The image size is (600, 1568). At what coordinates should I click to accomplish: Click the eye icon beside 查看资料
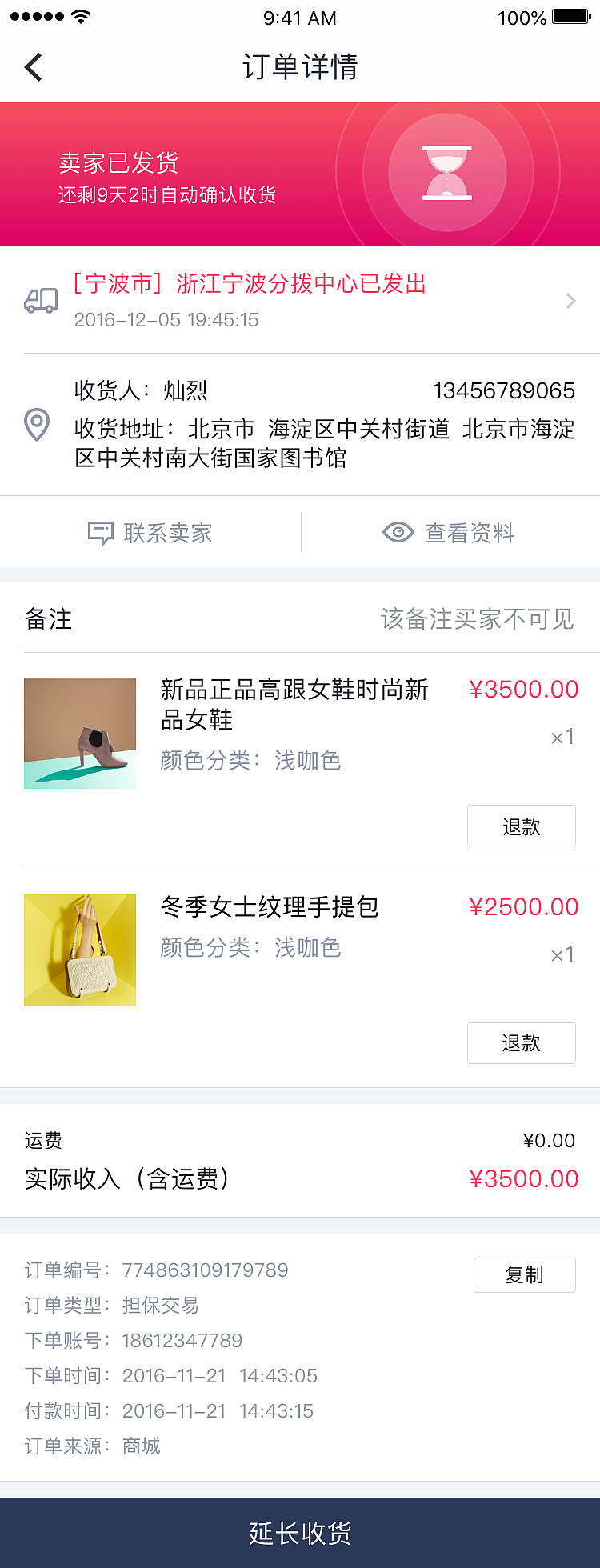(x=398, y=531)
